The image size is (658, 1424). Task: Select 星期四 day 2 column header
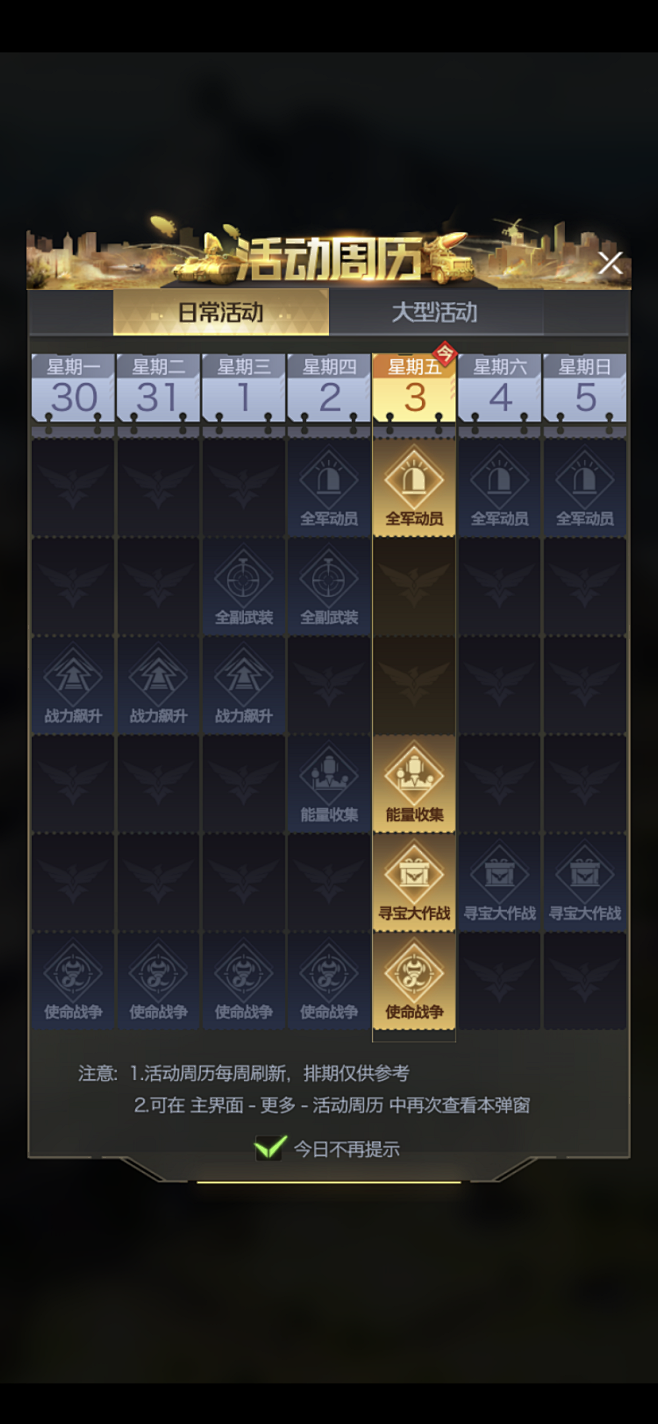(x=329, y=388)
